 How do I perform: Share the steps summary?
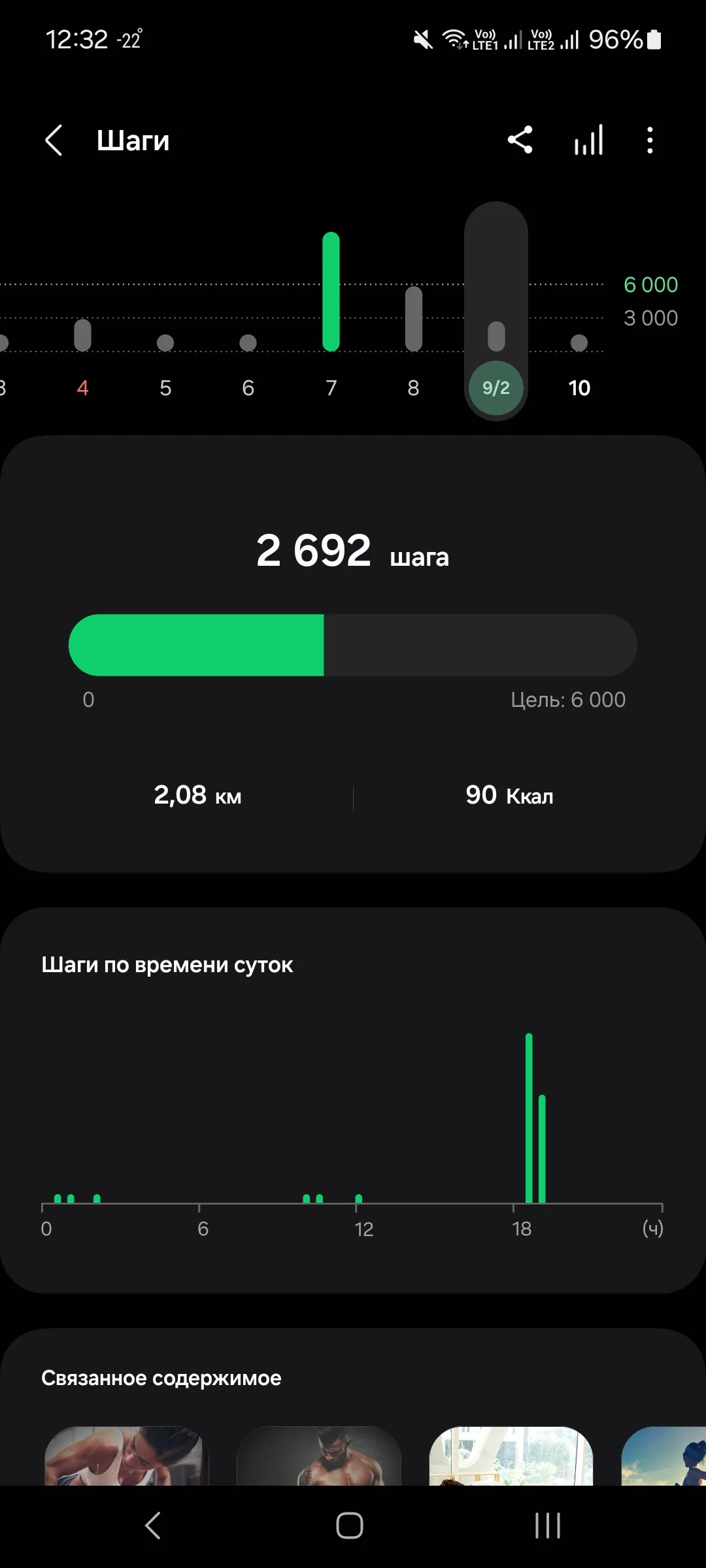point(520,140)
